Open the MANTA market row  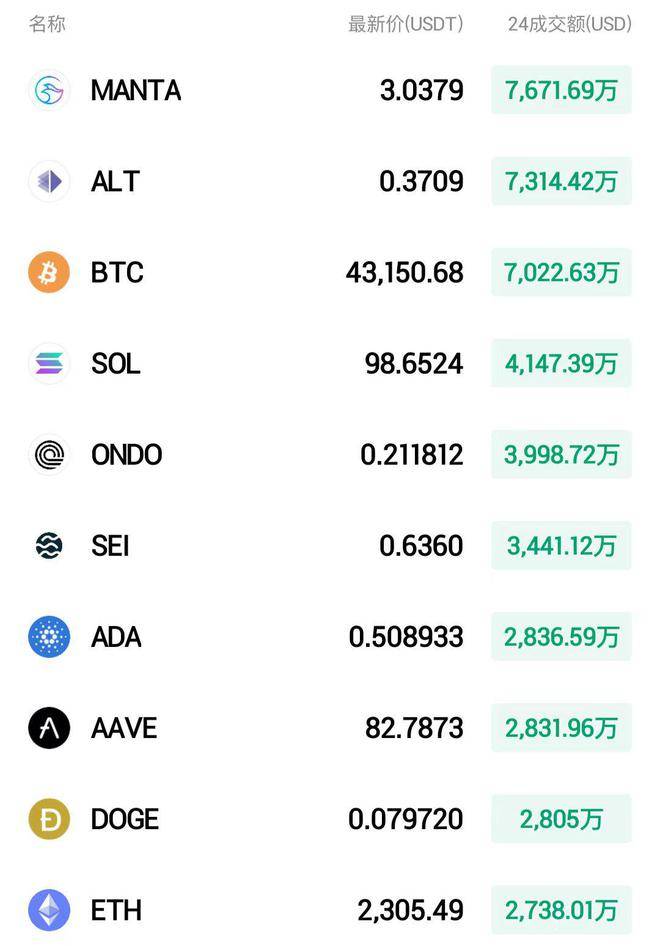point(135,91)
